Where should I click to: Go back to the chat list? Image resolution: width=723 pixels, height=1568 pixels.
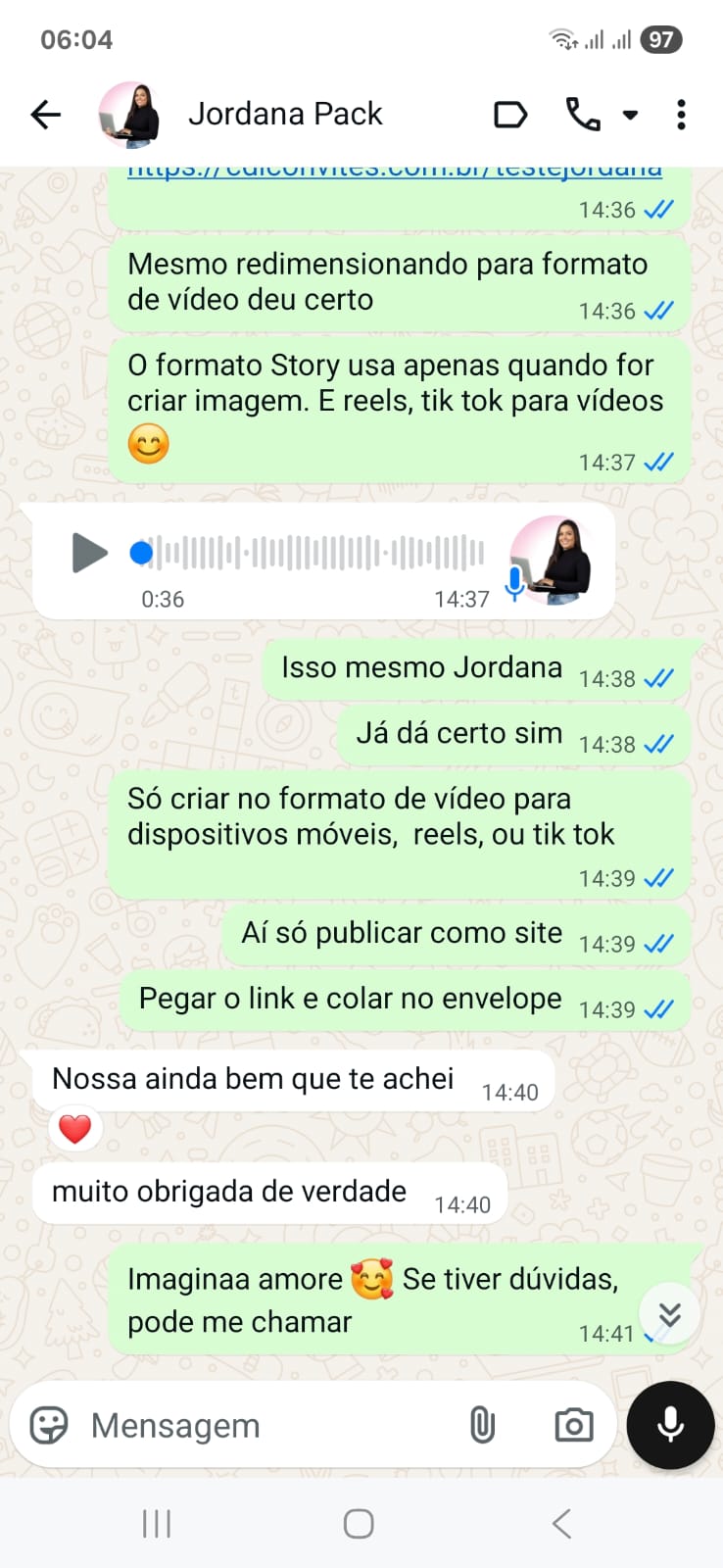[46, 115]
